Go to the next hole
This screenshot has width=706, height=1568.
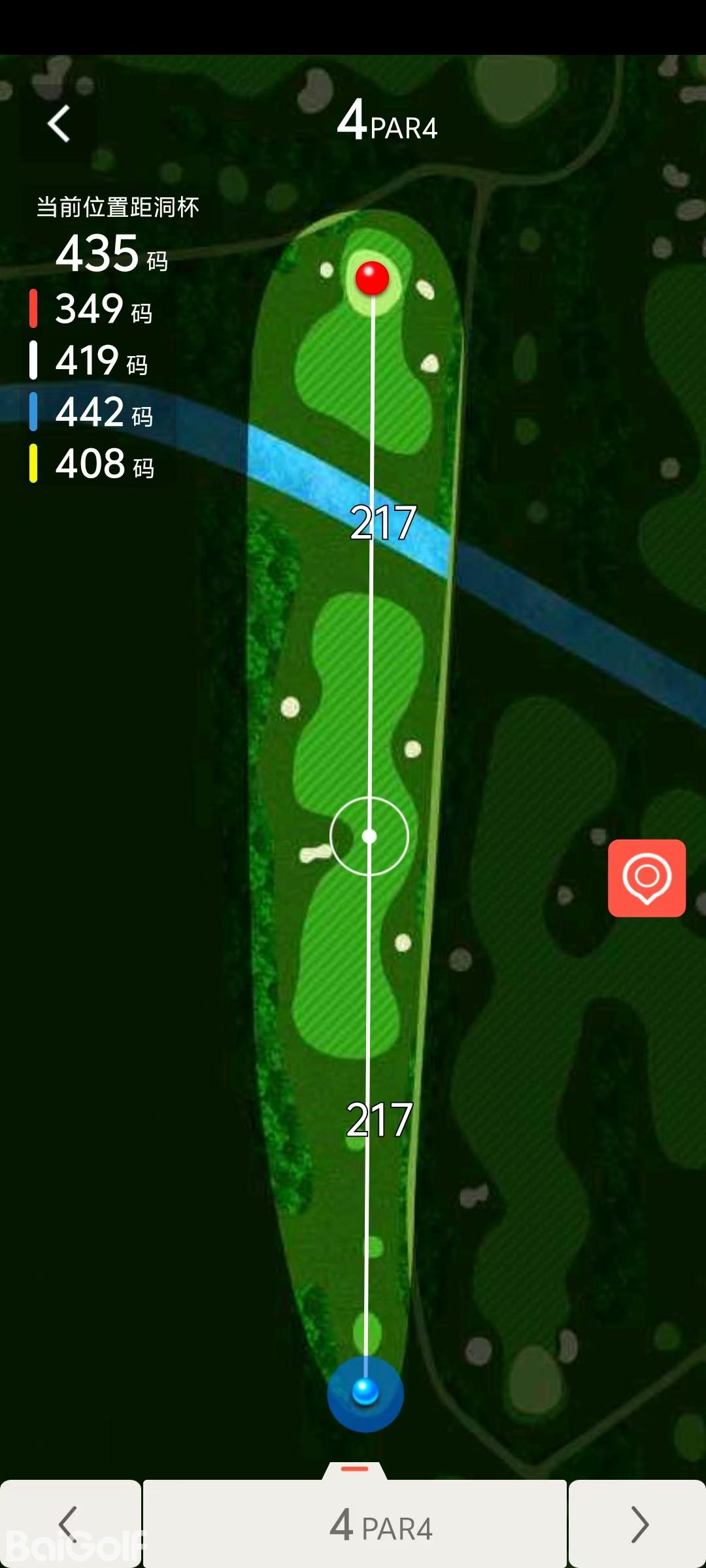click(x=638, y=1524)
